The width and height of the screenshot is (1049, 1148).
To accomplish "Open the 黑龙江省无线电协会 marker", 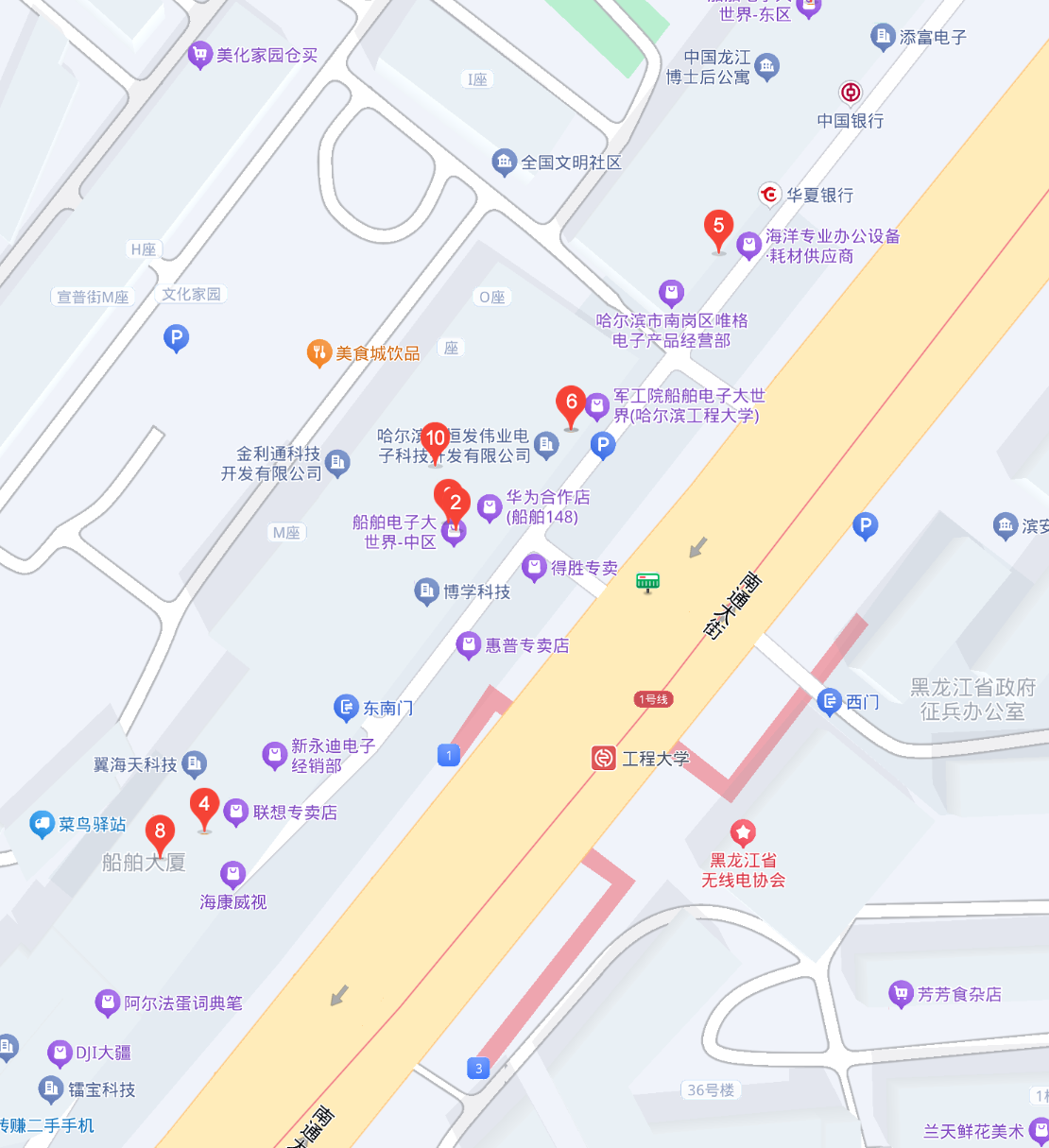I will 743,832.
